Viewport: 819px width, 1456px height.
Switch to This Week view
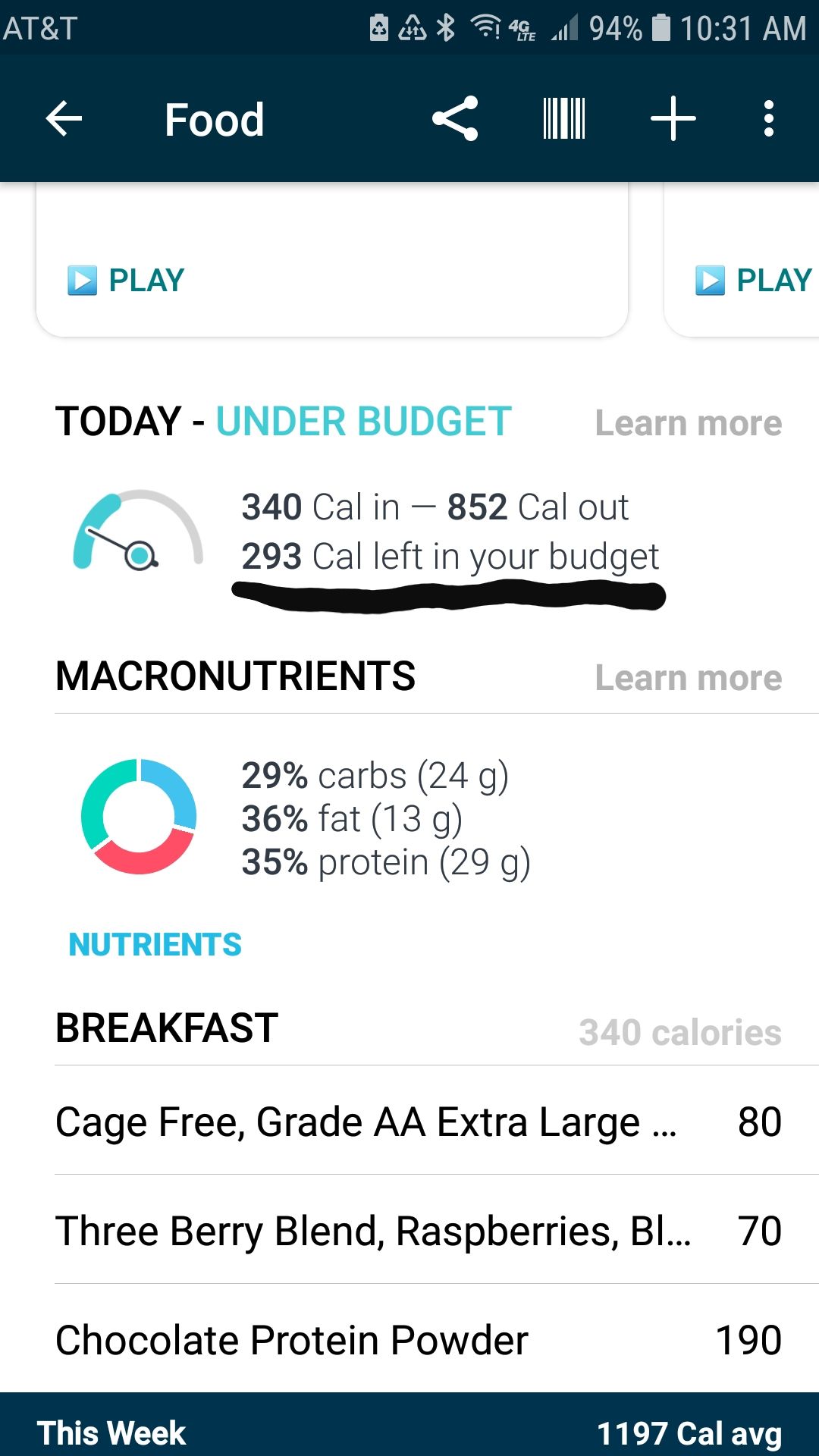[x=112, y=1432]
